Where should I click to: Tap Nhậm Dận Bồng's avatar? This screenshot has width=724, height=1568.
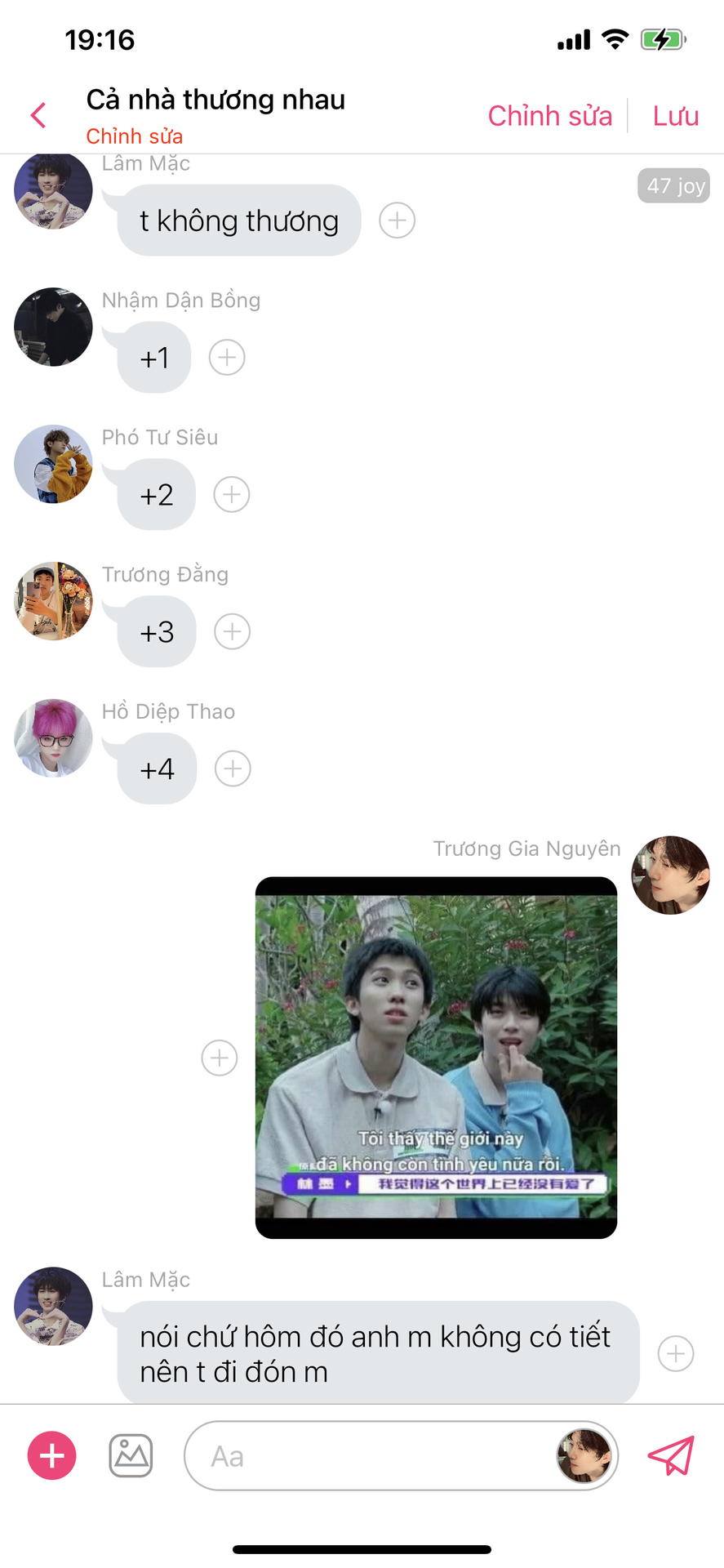[53, 327]
